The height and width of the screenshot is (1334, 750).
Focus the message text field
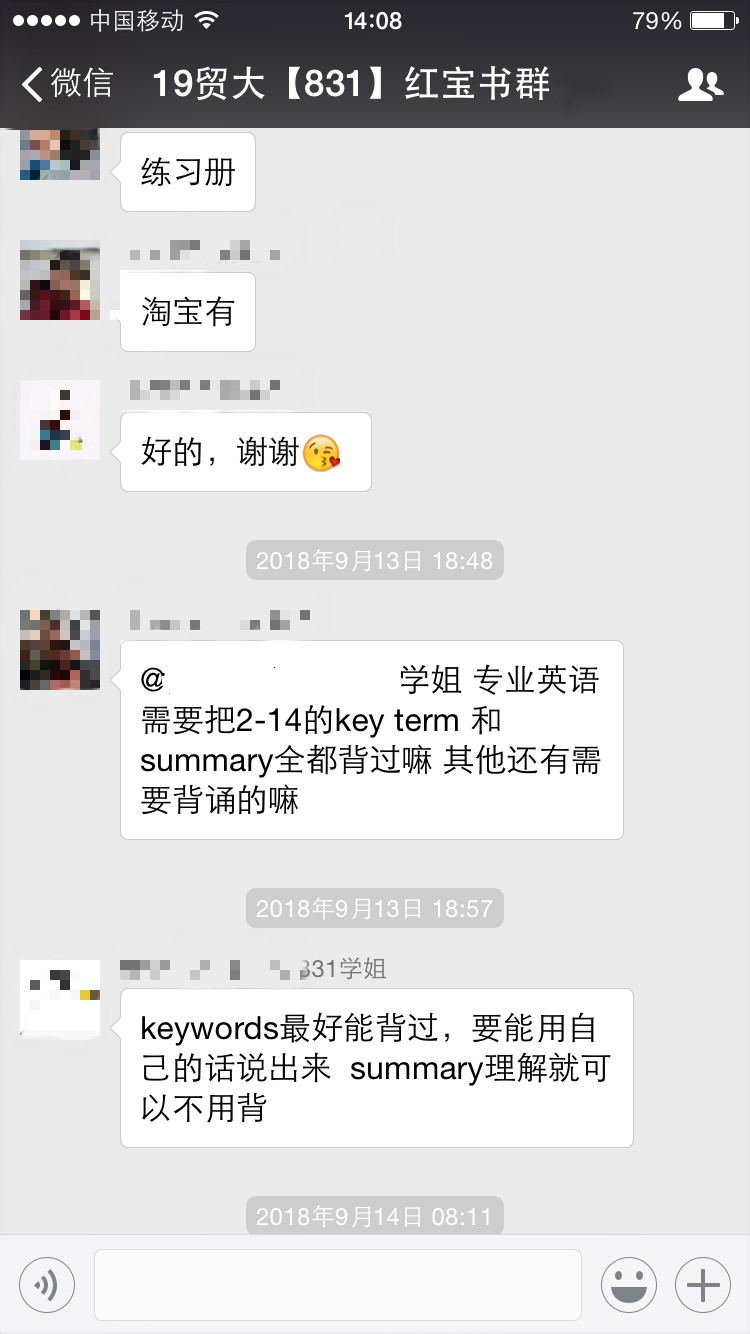coord(337,1285)
